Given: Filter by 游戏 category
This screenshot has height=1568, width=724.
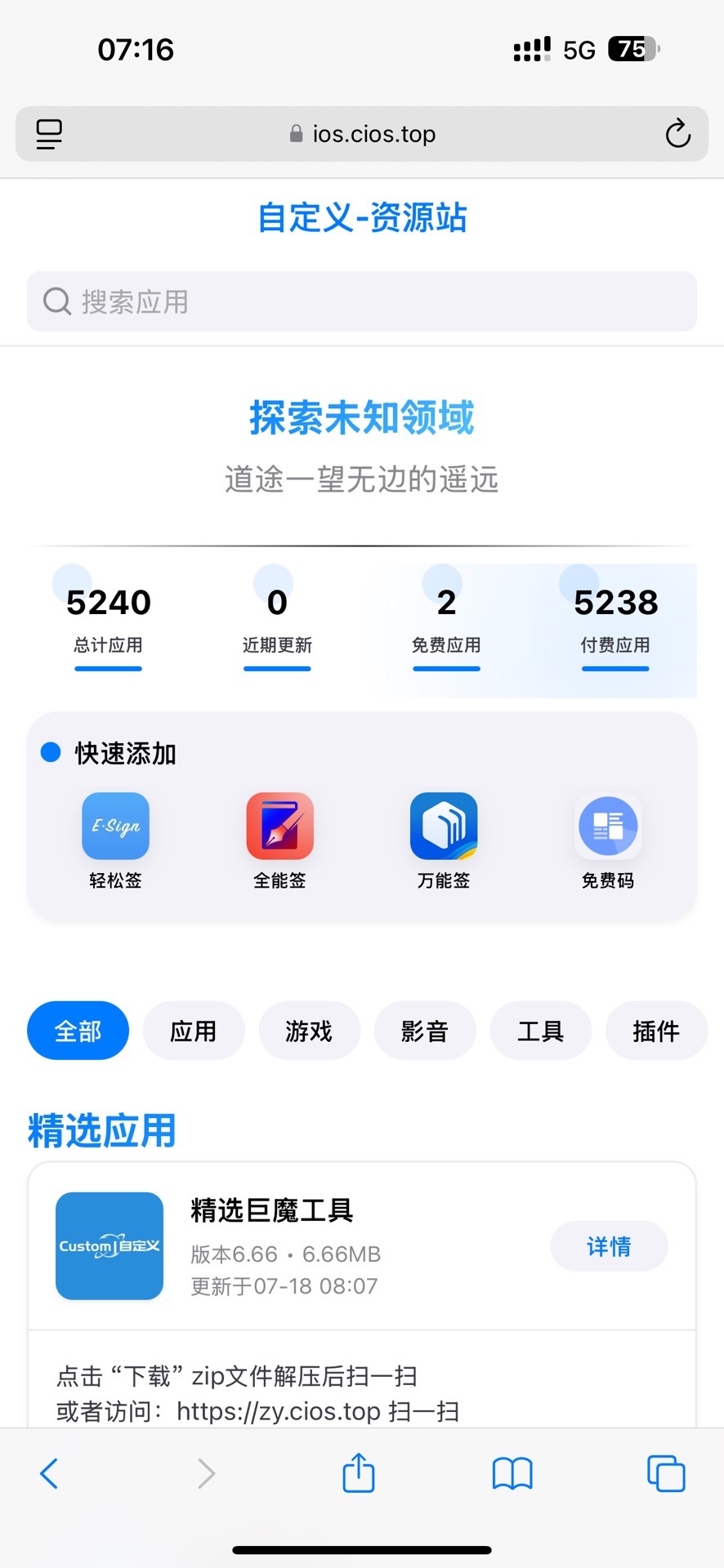Looking at the screenshot, I should click(x=309, y=1031).
